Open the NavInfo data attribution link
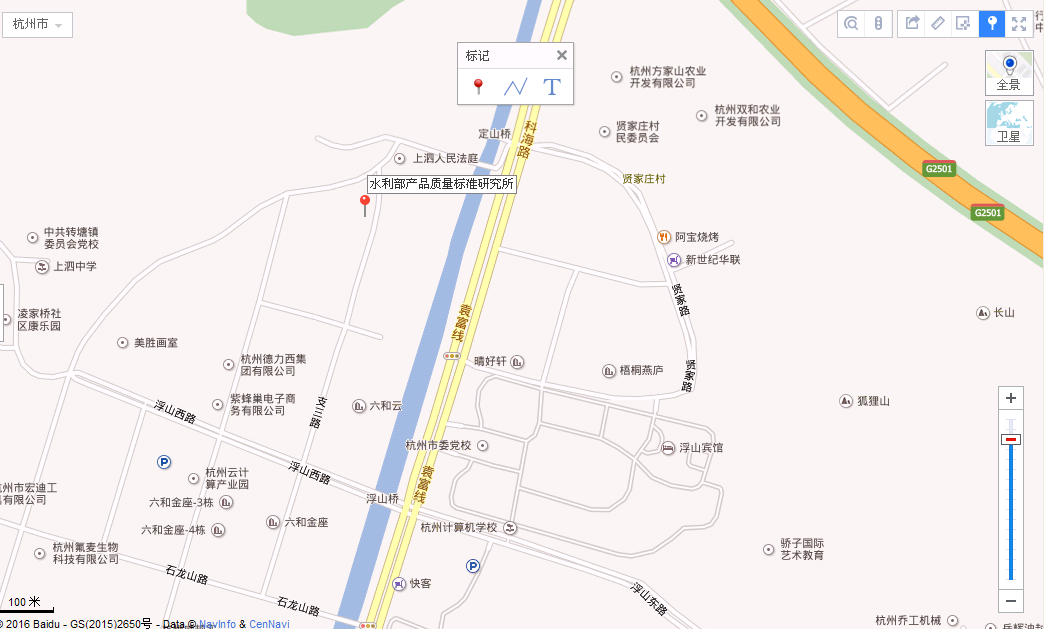Image resolution: width=1045 pixels, height=629 pixels. pos(217,624)
